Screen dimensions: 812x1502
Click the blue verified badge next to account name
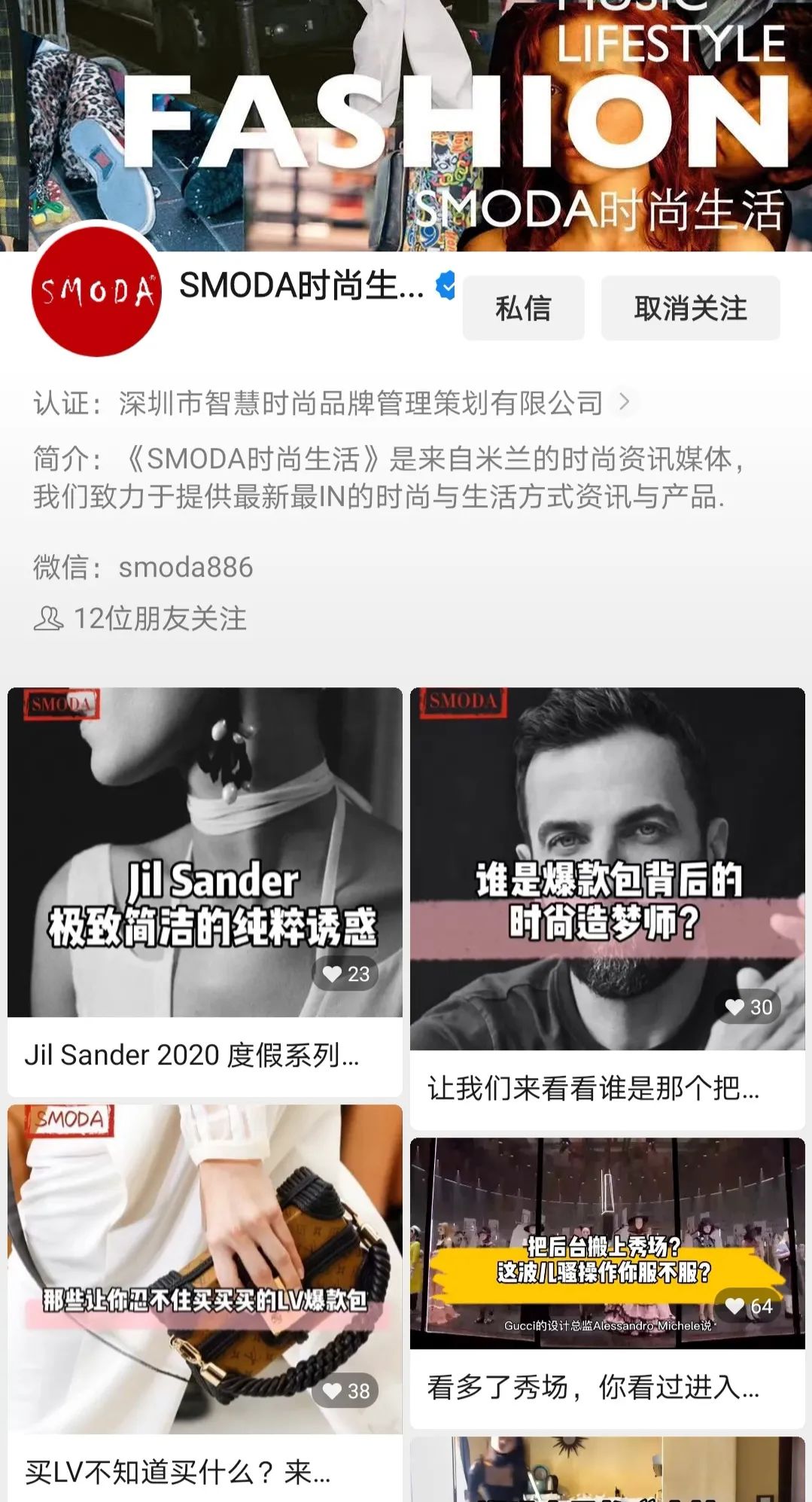click(446, 285)
